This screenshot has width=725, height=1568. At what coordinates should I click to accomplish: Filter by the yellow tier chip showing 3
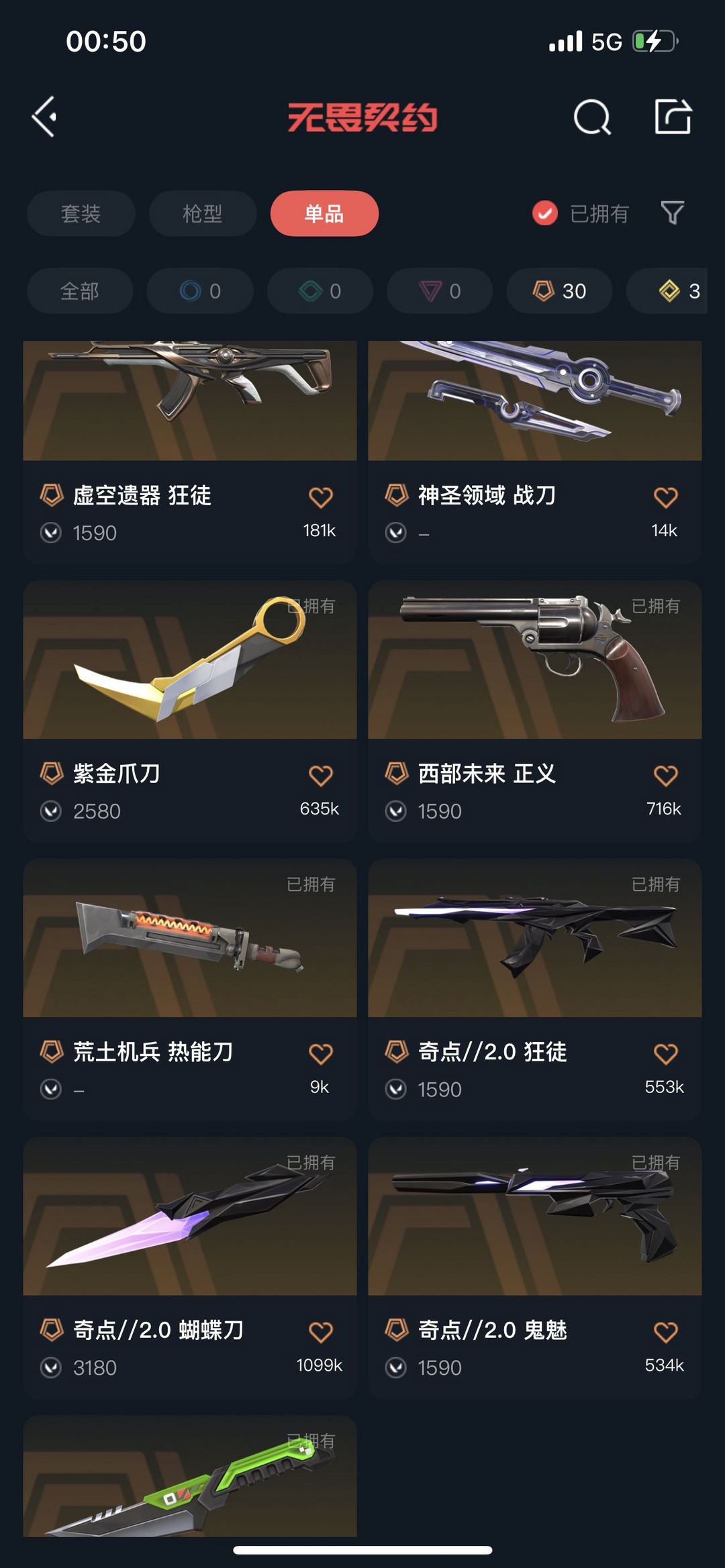667,291
